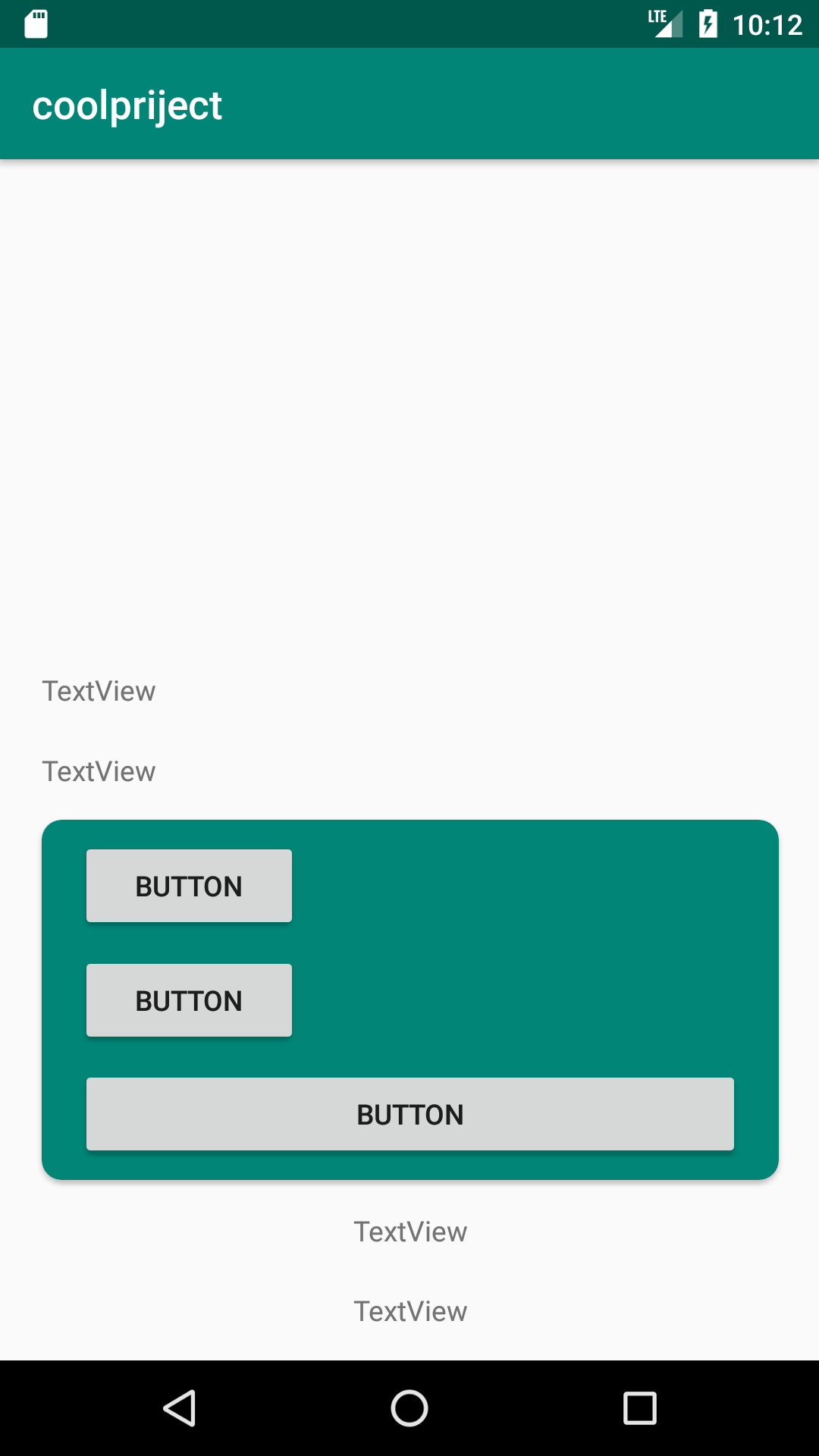Tap the full-width BUTTON at the card bottom
This screenshot has height=1456, width=819.
coord(409,1114)
